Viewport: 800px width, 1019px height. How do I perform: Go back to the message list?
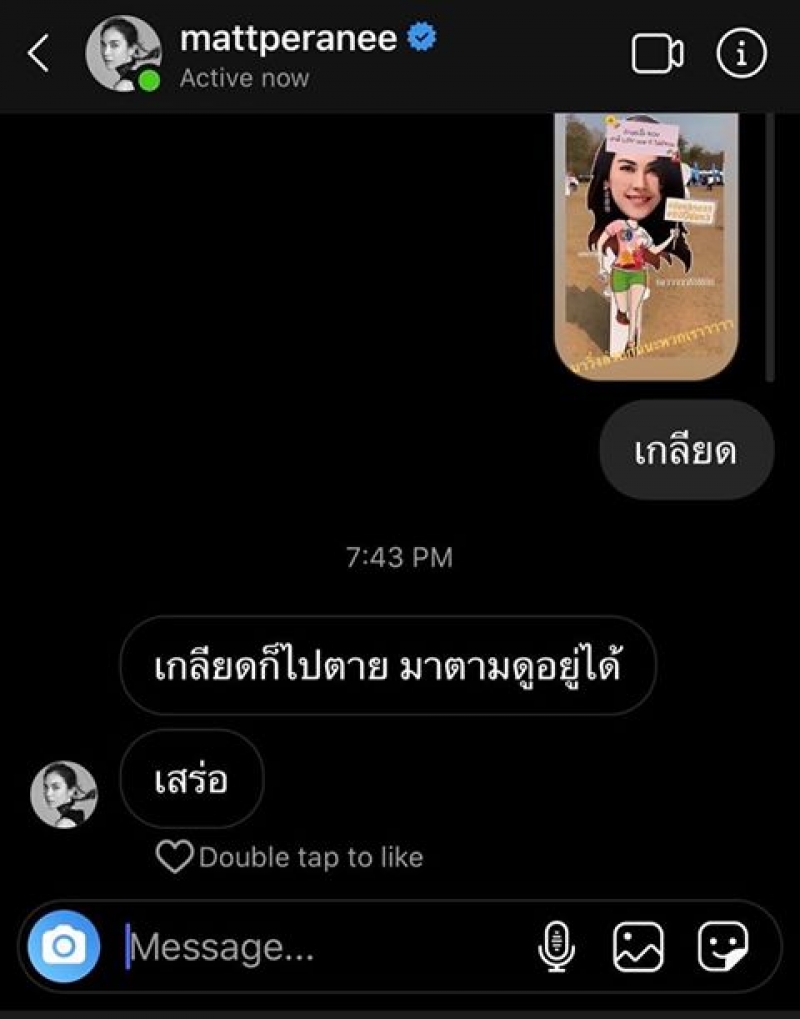[38, 54]
